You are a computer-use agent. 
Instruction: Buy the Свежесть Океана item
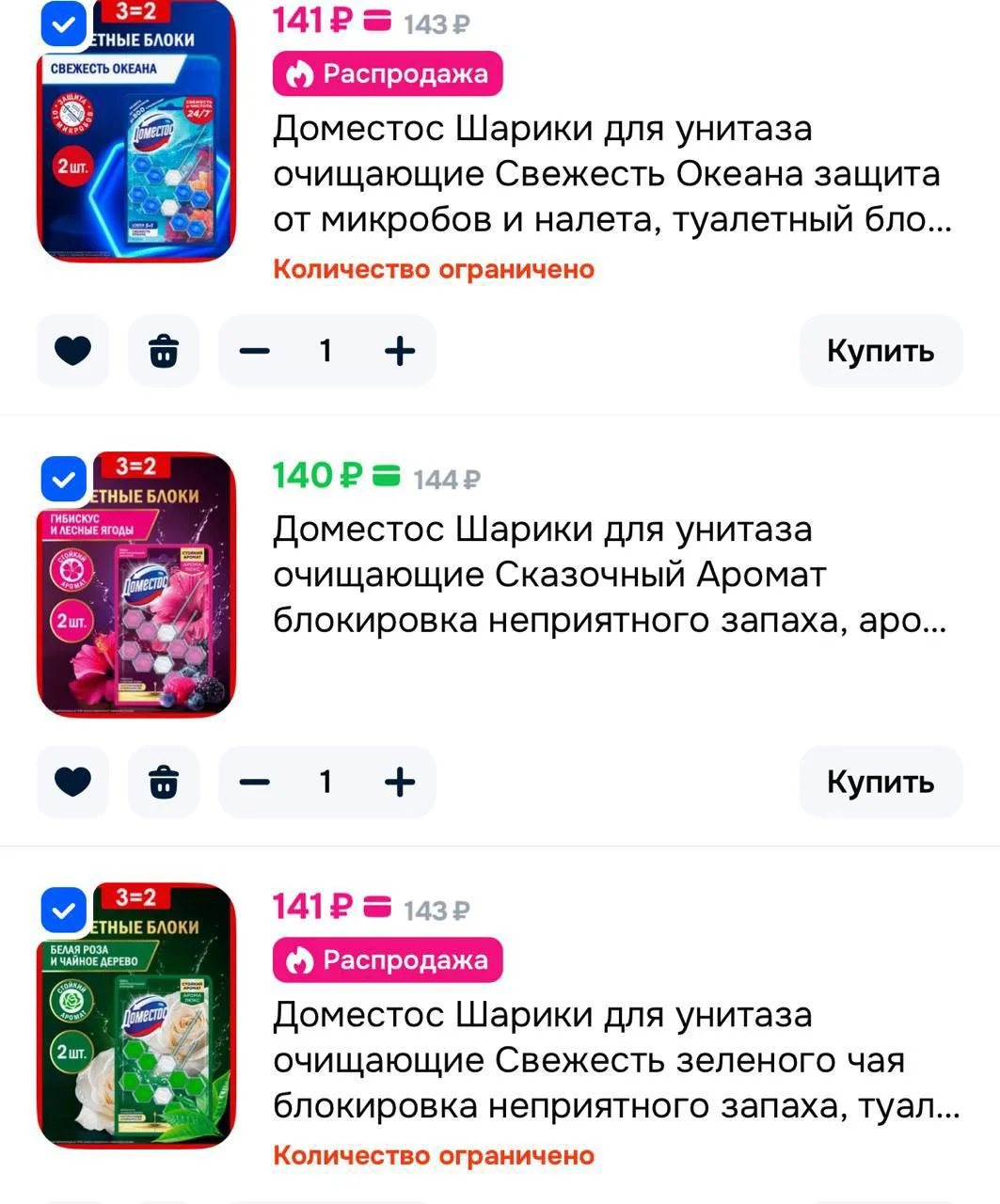coord(880,351)
